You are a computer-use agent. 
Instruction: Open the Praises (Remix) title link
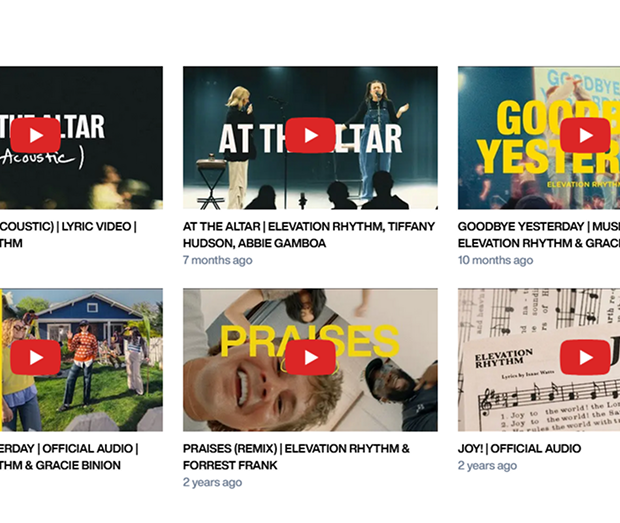click(296, 456)
